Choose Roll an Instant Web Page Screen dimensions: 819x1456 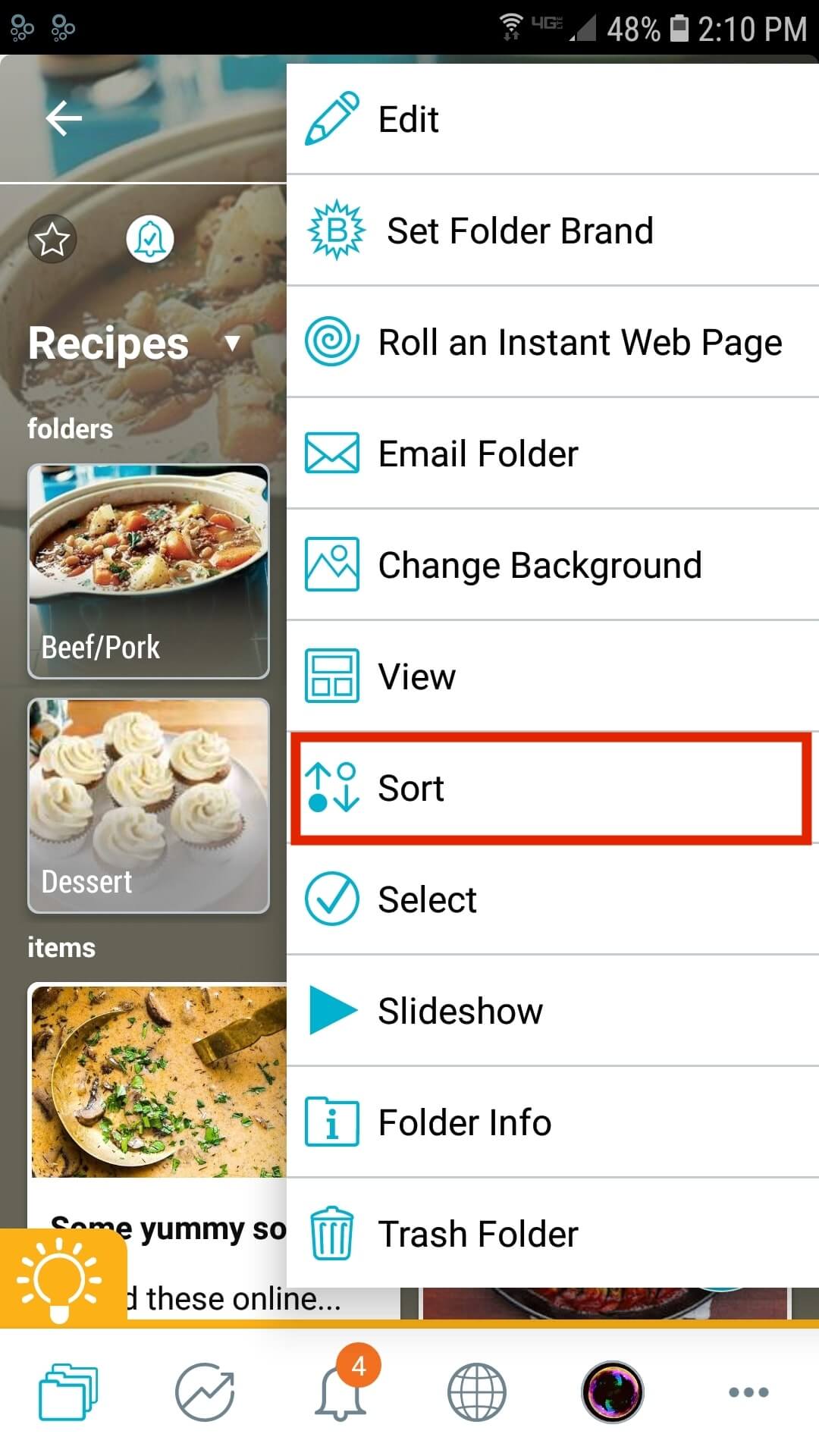[553, 342]
